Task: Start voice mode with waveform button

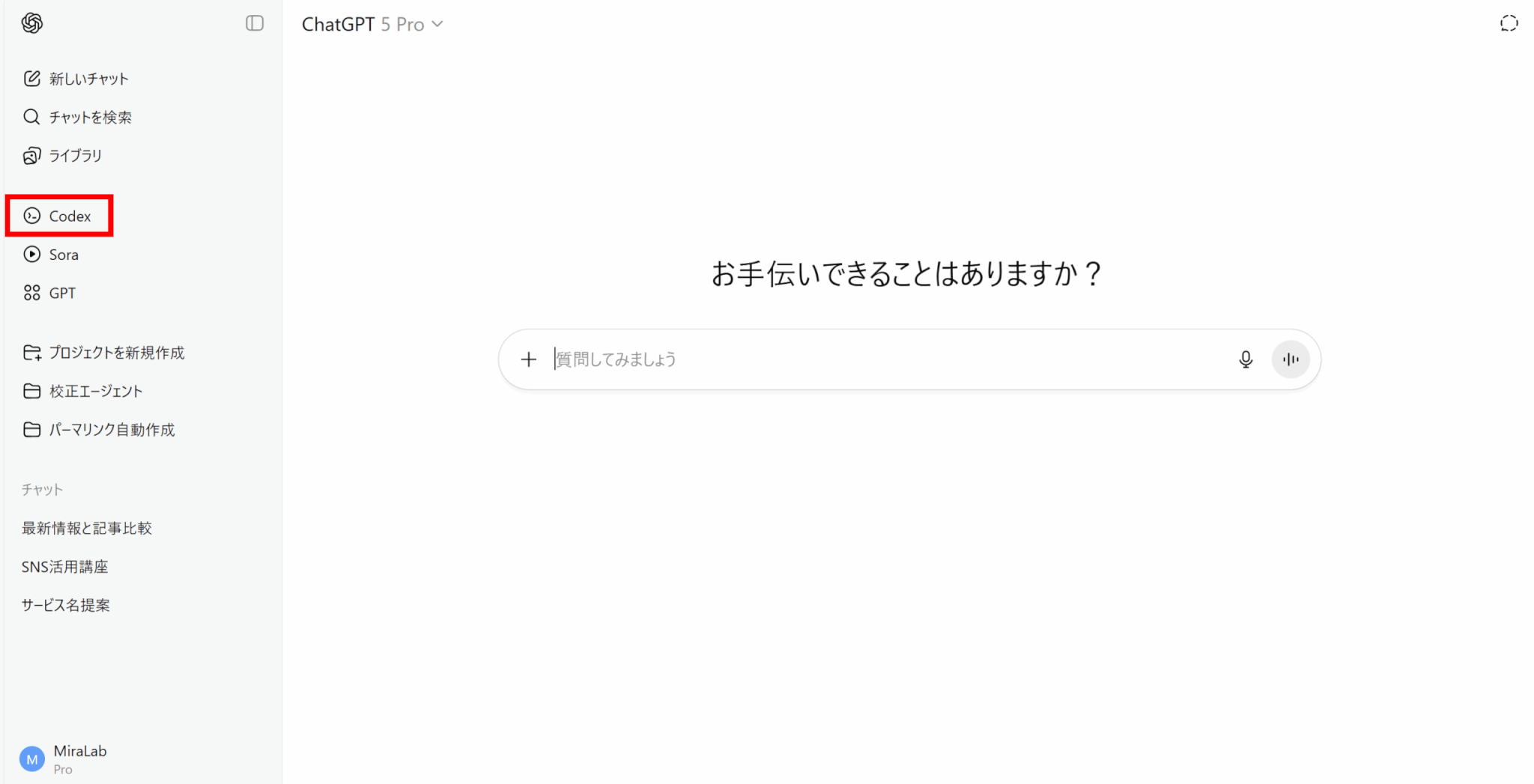Action: click(1290, 359)
